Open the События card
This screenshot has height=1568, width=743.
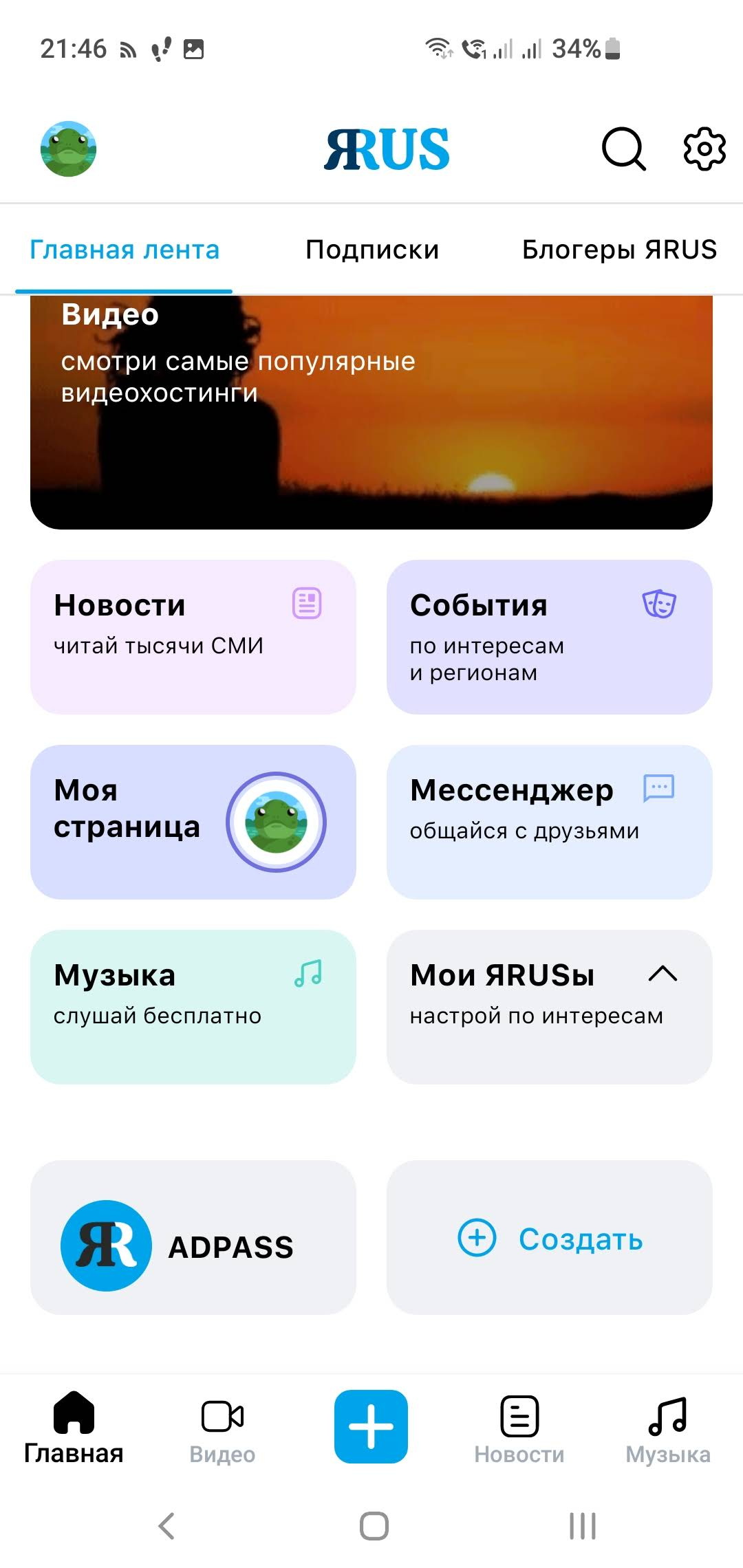click(549, 636)
